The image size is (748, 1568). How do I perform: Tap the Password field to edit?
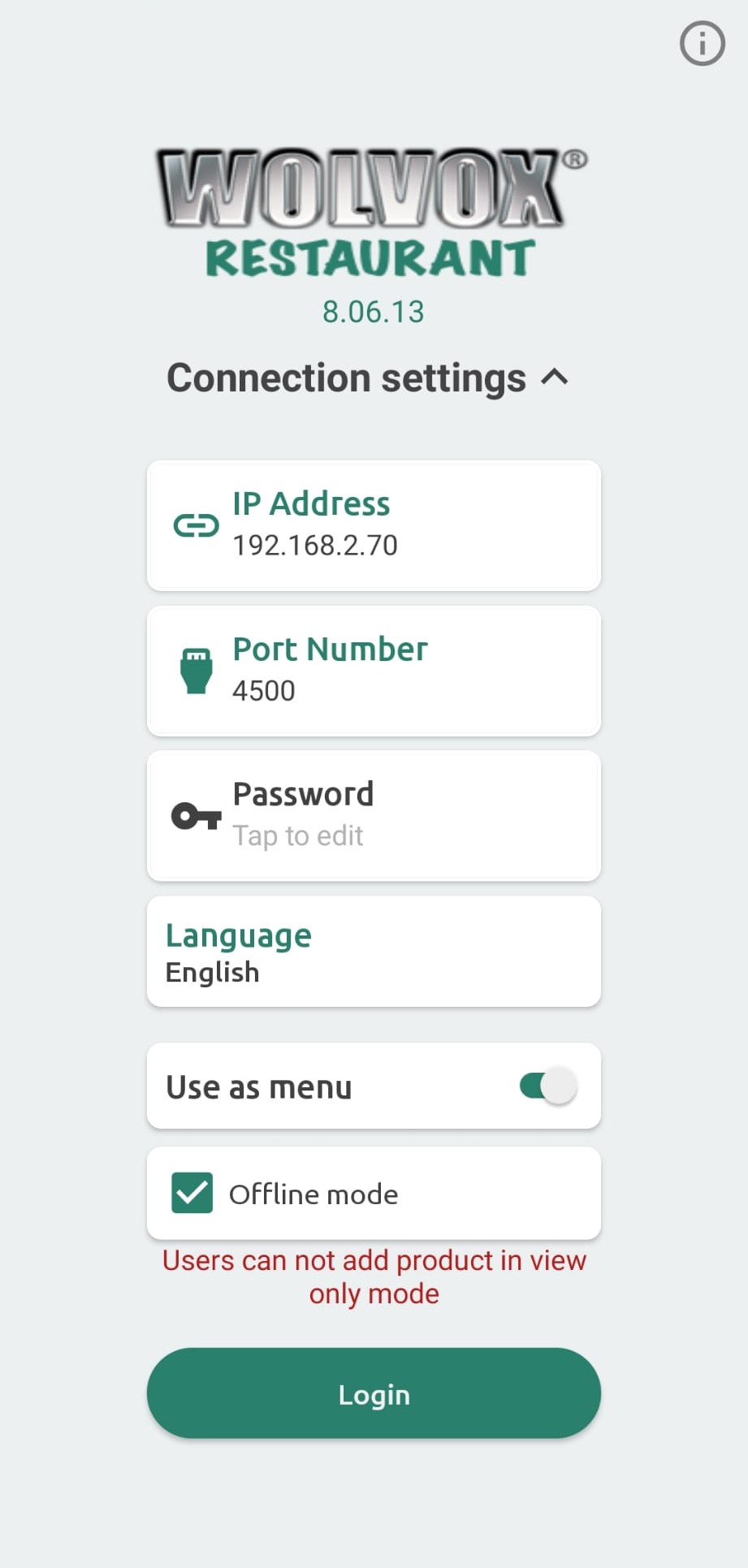click(x=374, y=815)
